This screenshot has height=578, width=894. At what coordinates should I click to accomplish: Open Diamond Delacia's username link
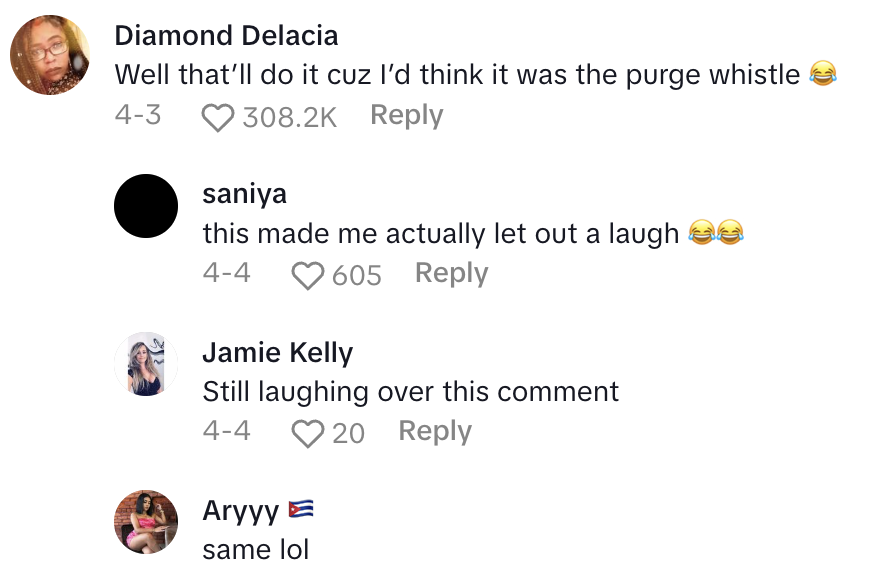click(x=226, y=36)
